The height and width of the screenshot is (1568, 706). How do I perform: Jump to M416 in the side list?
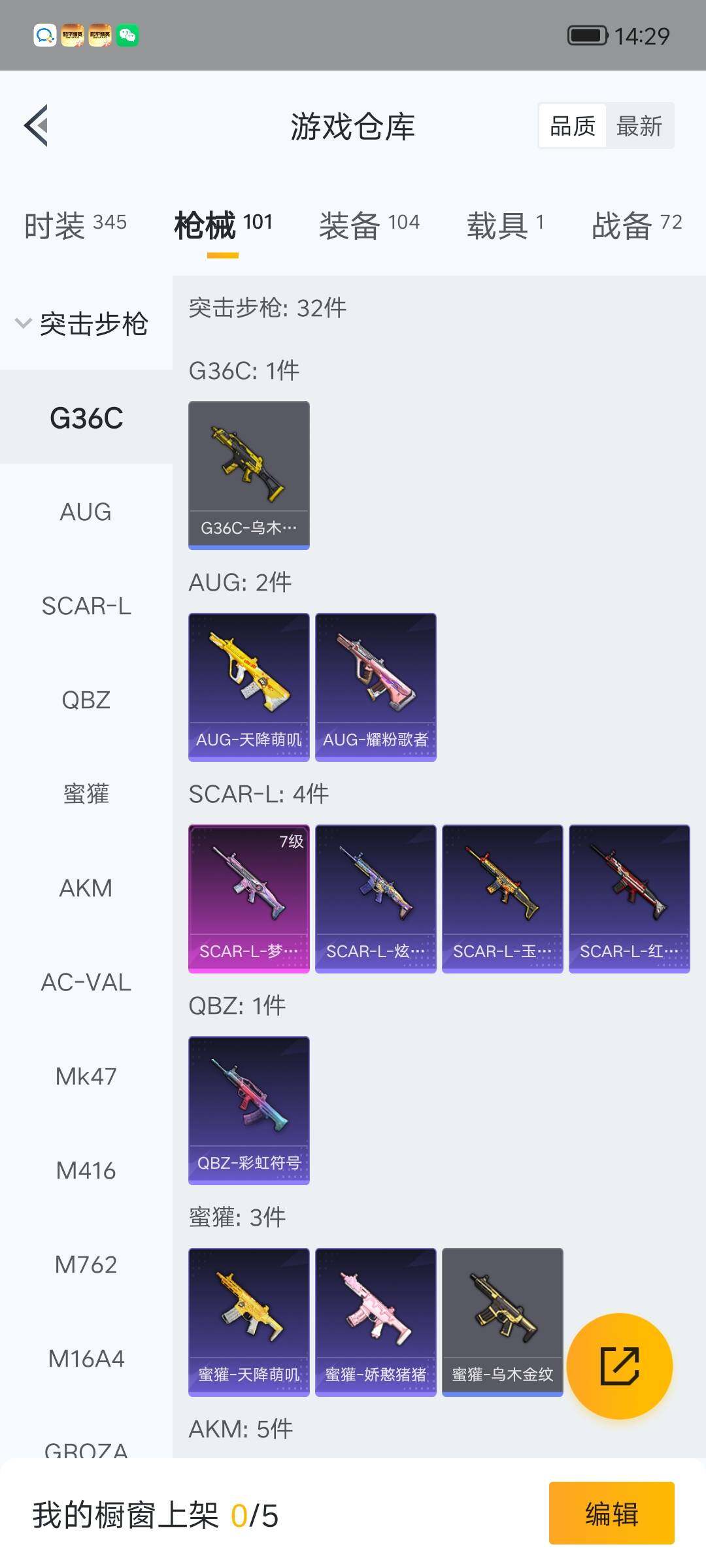(86, 1171)
